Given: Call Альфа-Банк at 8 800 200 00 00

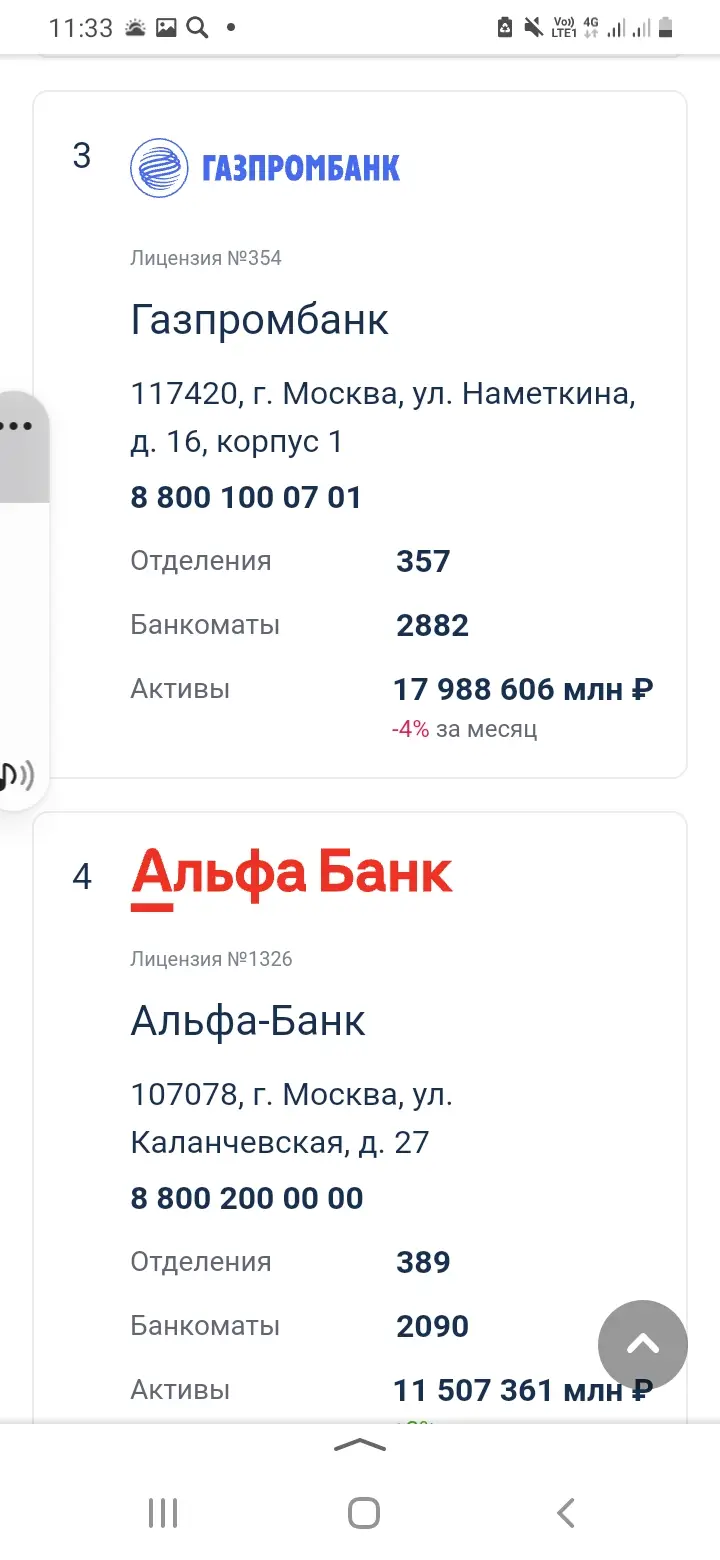Looking at the screenshot, I should pyautogui.click(x=247, y=1198).
